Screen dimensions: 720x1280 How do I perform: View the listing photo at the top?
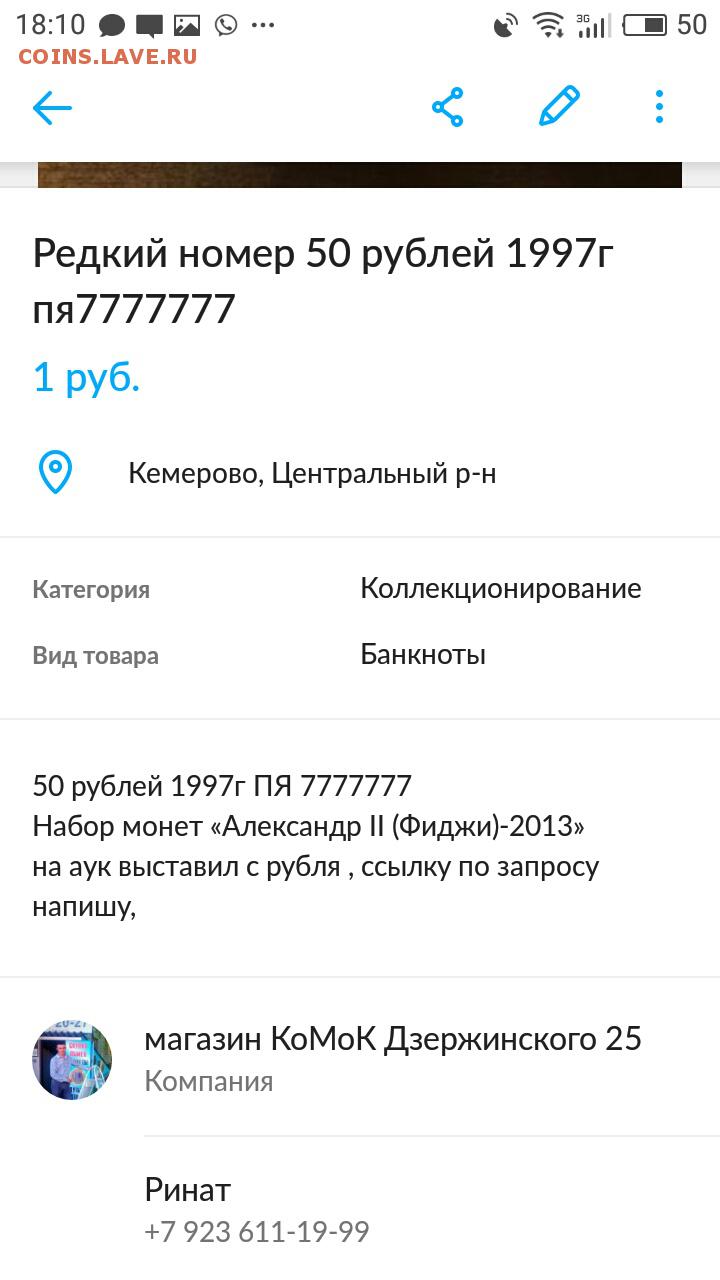click(x=360, y=175)
